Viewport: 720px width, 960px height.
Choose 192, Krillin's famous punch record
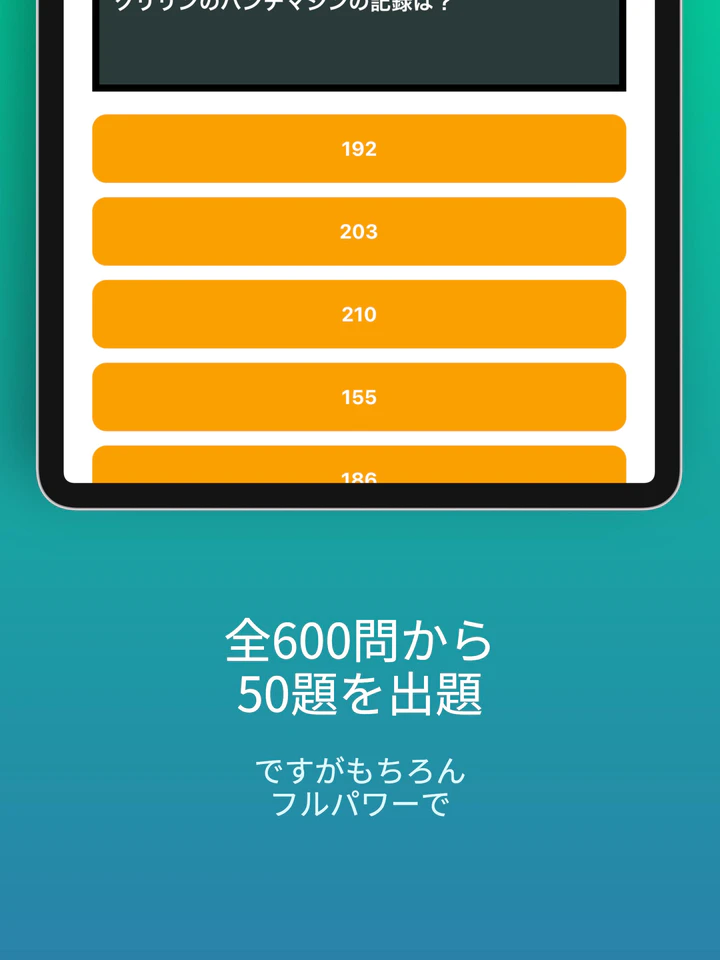[x=358, y=149]
